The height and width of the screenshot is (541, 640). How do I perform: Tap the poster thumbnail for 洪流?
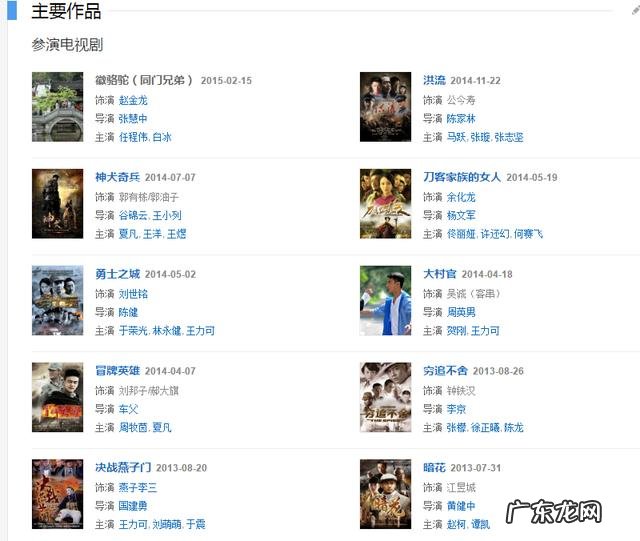pyautogui.click(x=385, y=106)
